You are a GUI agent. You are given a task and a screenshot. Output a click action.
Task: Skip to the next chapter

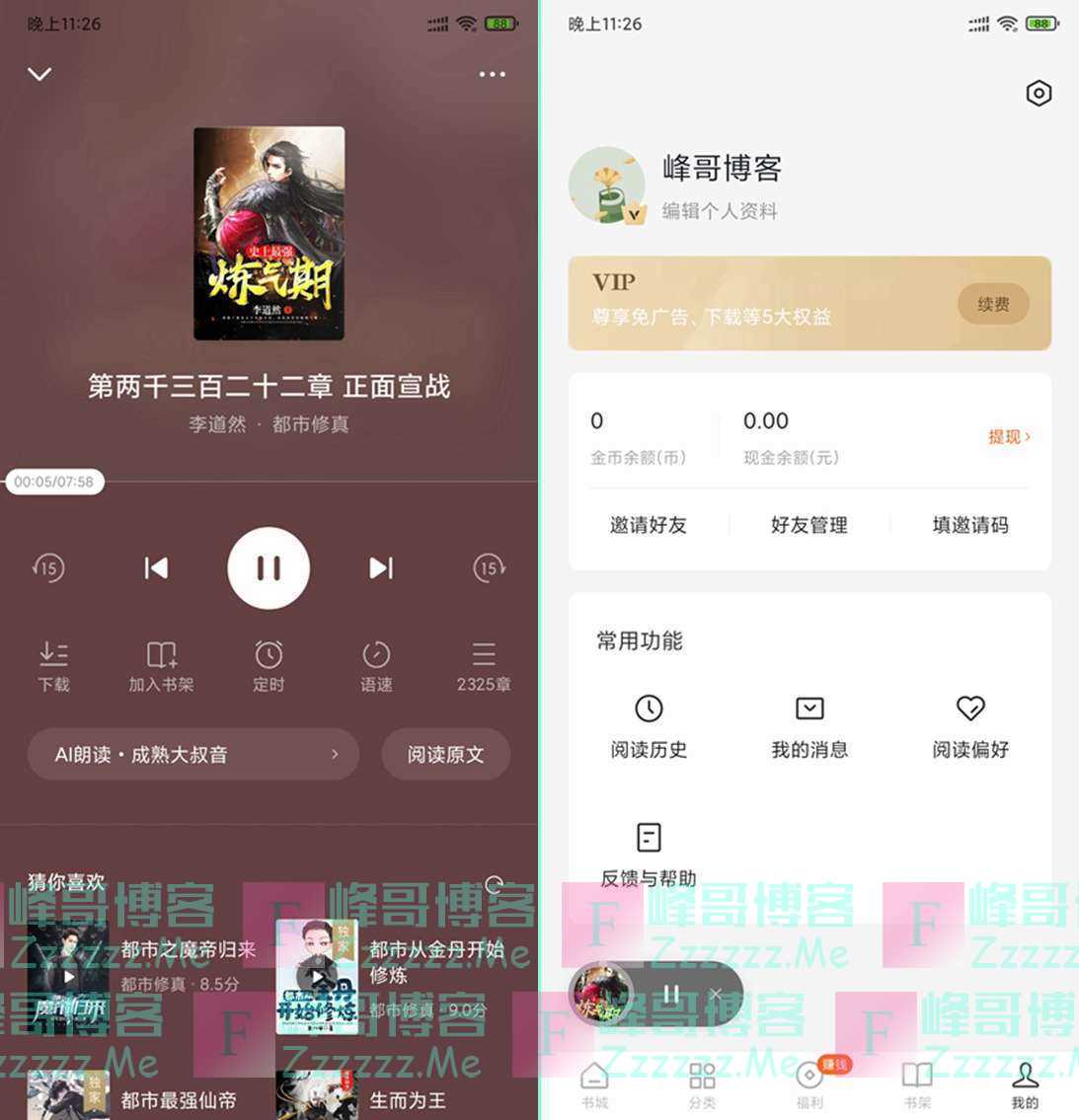pos(381,568)
